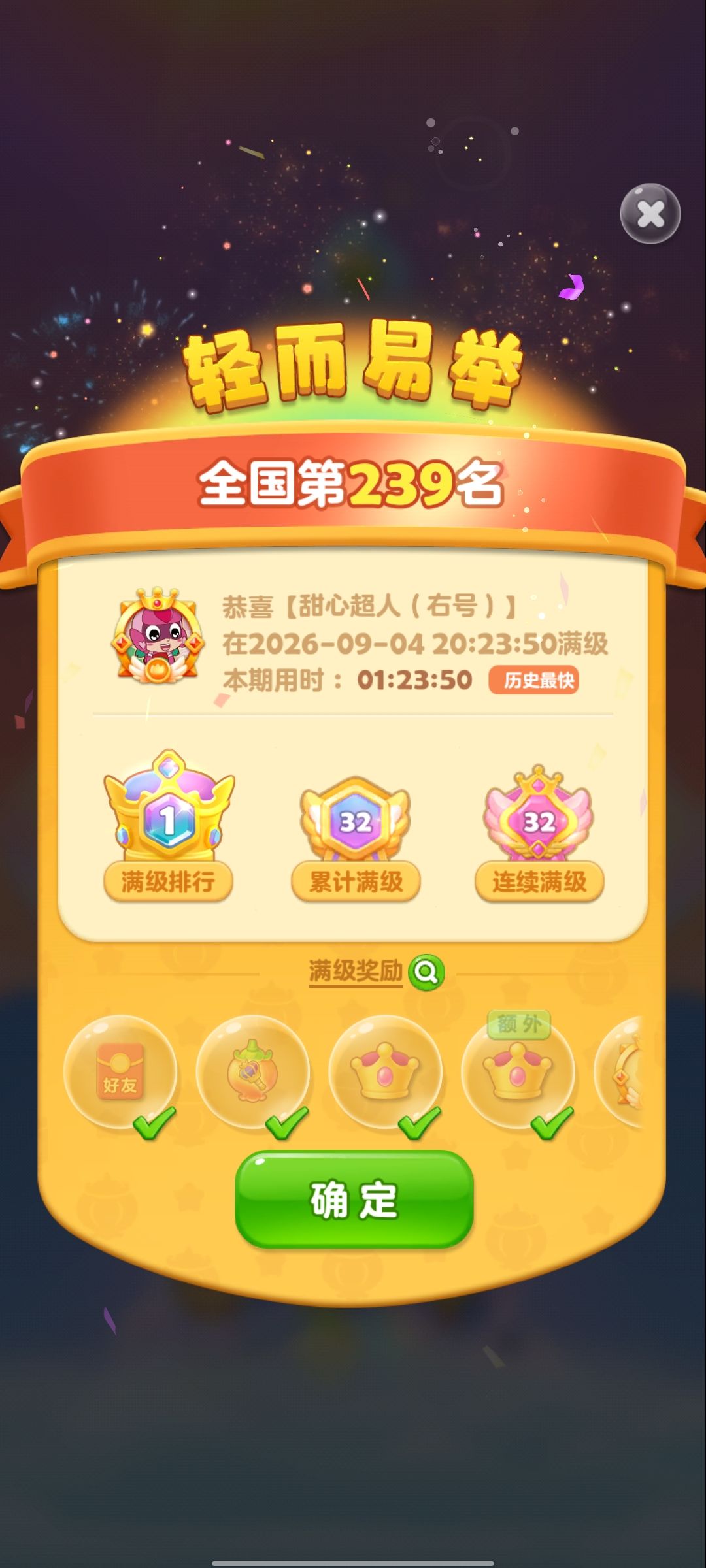
Task: Tap the green 确定 button
Action: coord(354,1200)
